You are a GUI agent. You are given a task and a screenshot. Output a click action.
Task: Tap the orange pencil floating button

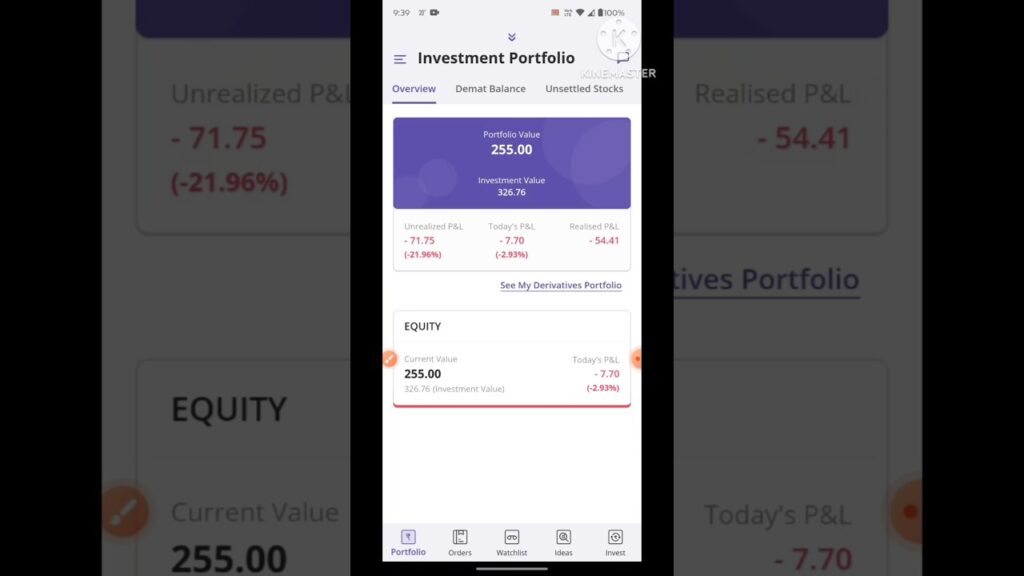(x=390, y=359)
